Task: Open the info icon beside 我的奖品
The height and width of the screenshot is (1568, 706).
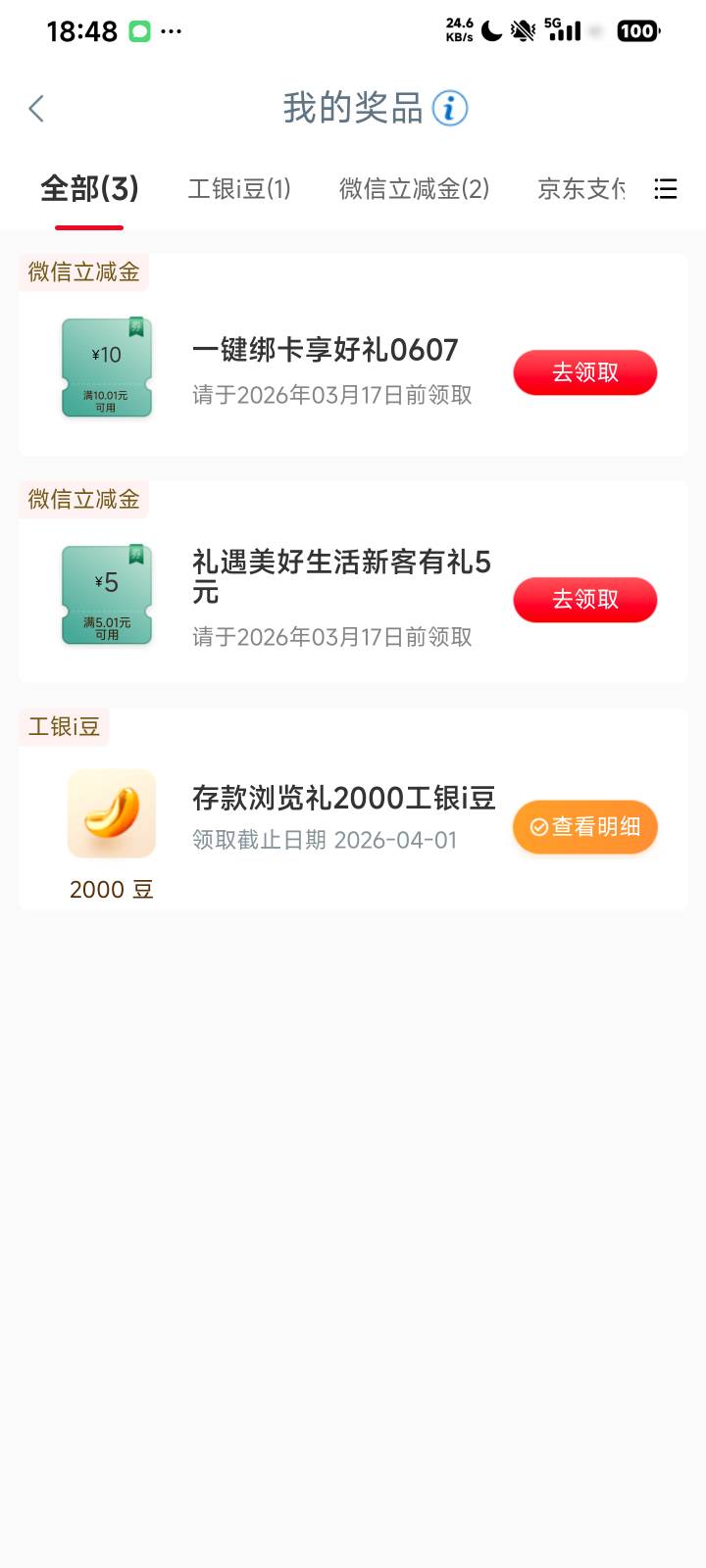Action: 450,109
